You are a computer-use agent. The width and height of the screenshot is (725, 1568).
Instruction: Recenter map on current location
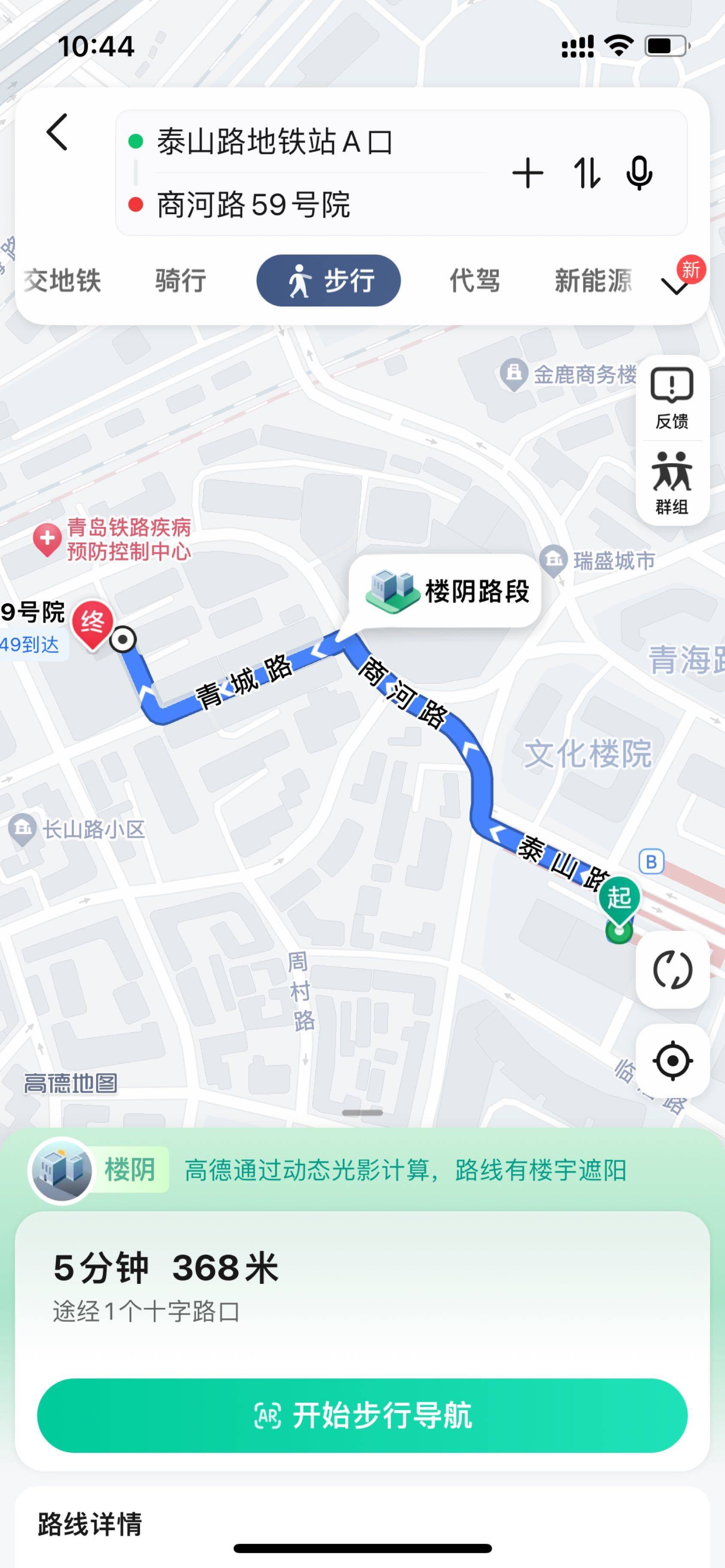[672, 1061]
